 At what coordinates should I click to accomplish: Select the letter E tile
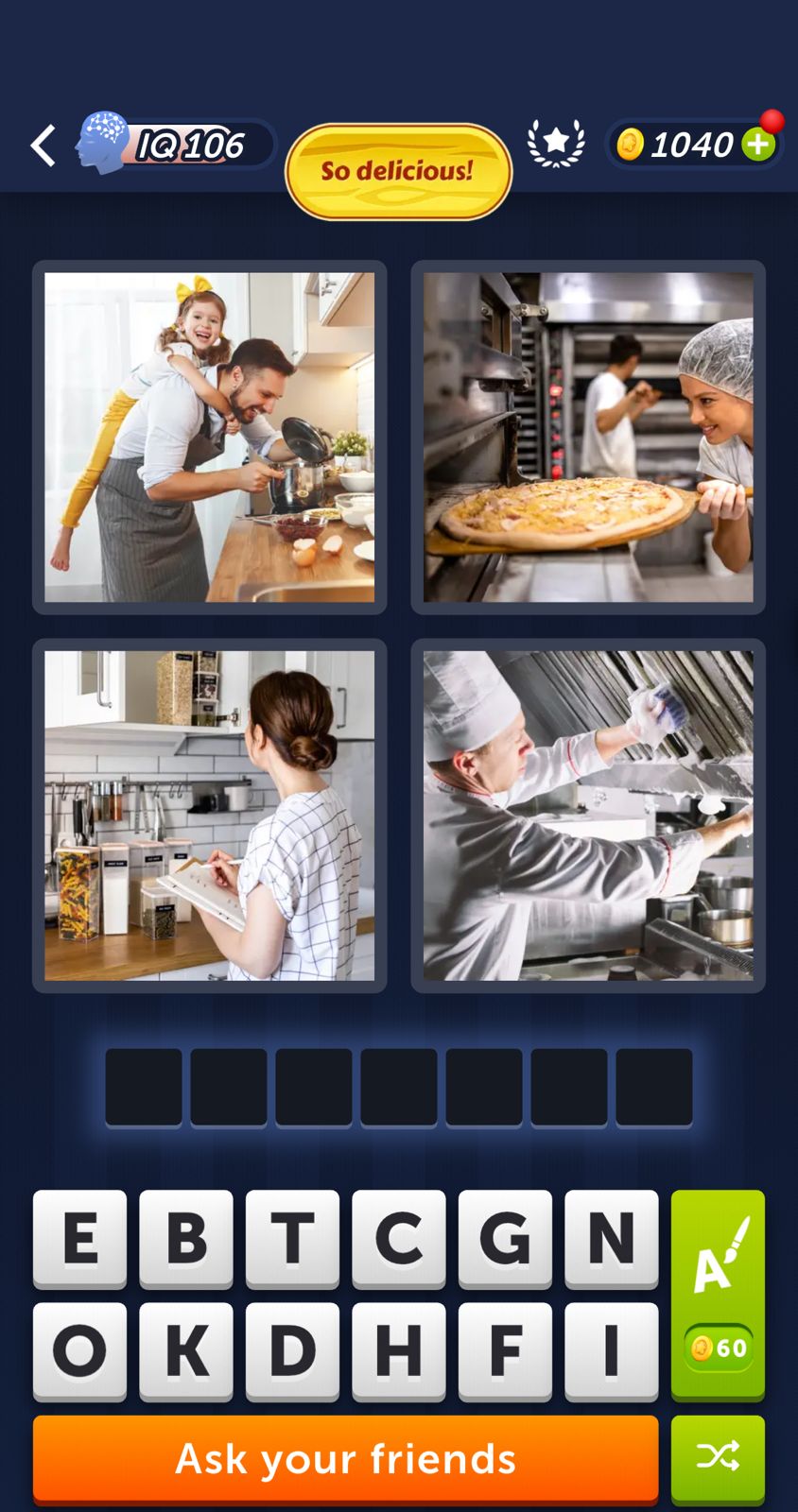point(80,1238)
